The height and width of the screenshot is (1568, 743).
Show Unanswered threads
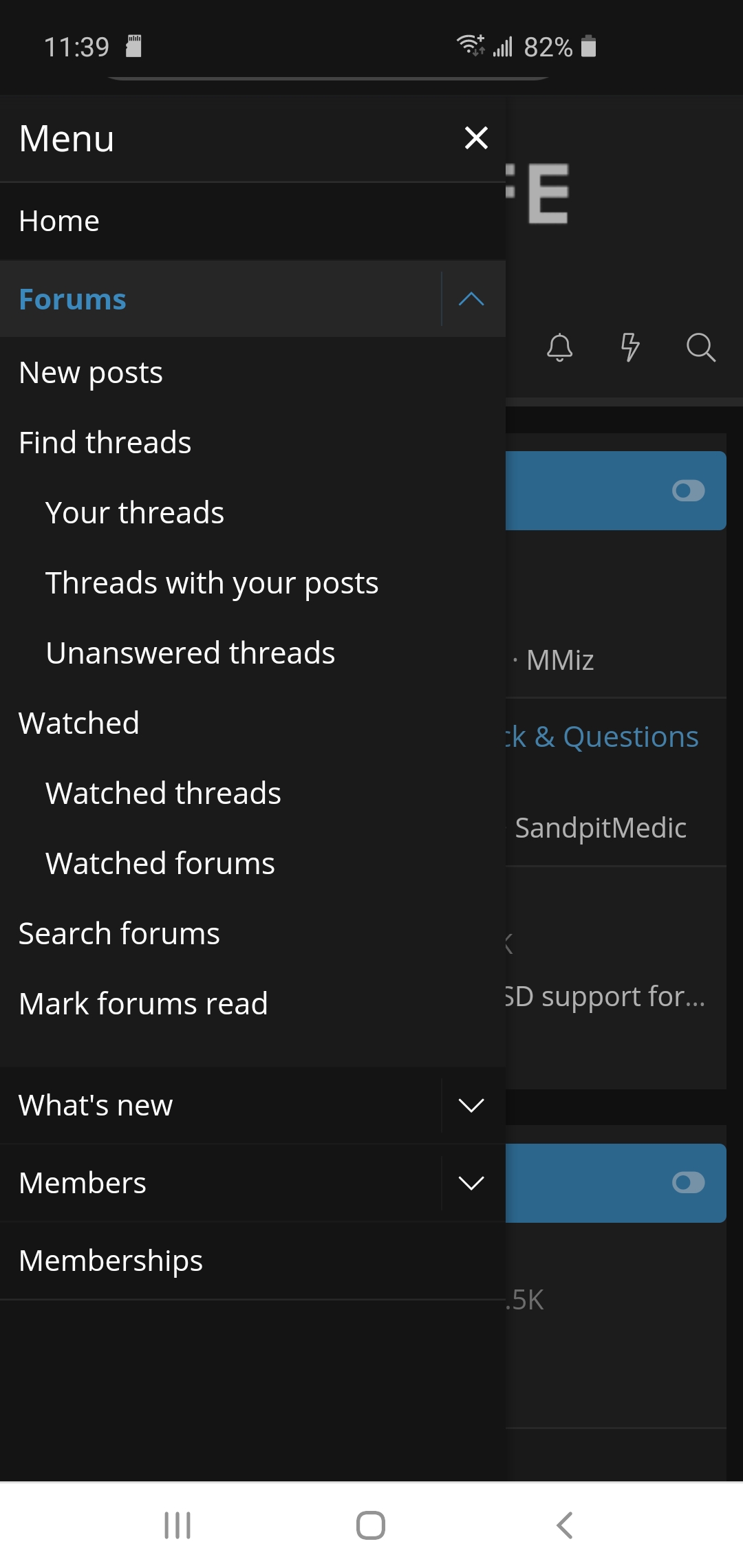point(252,653)
